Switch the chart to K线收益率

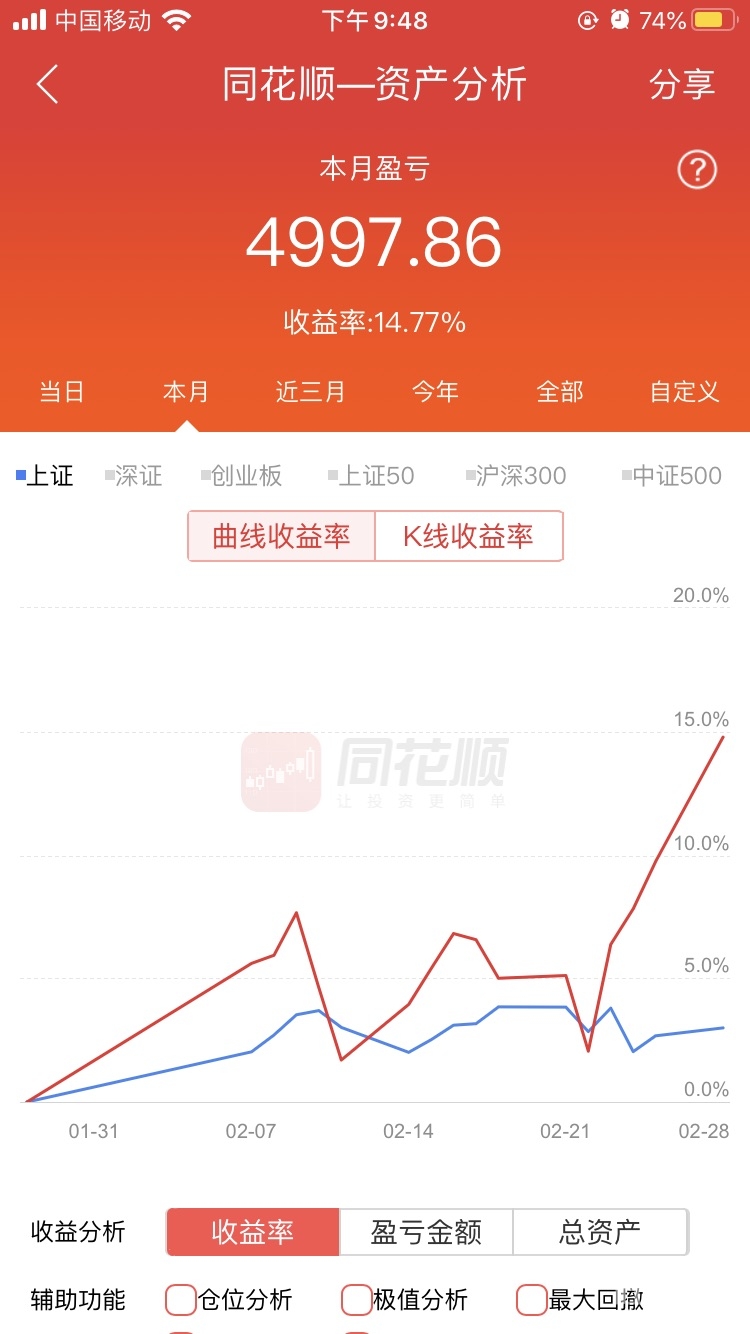tap(468, 536)
